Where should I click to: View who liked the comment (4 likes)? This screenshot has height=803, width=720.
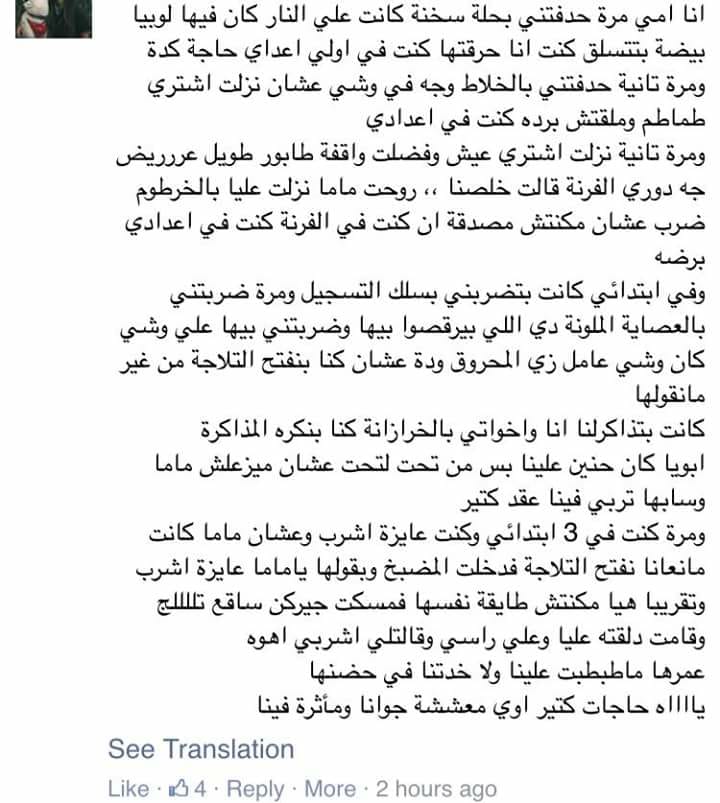[190, 789]
